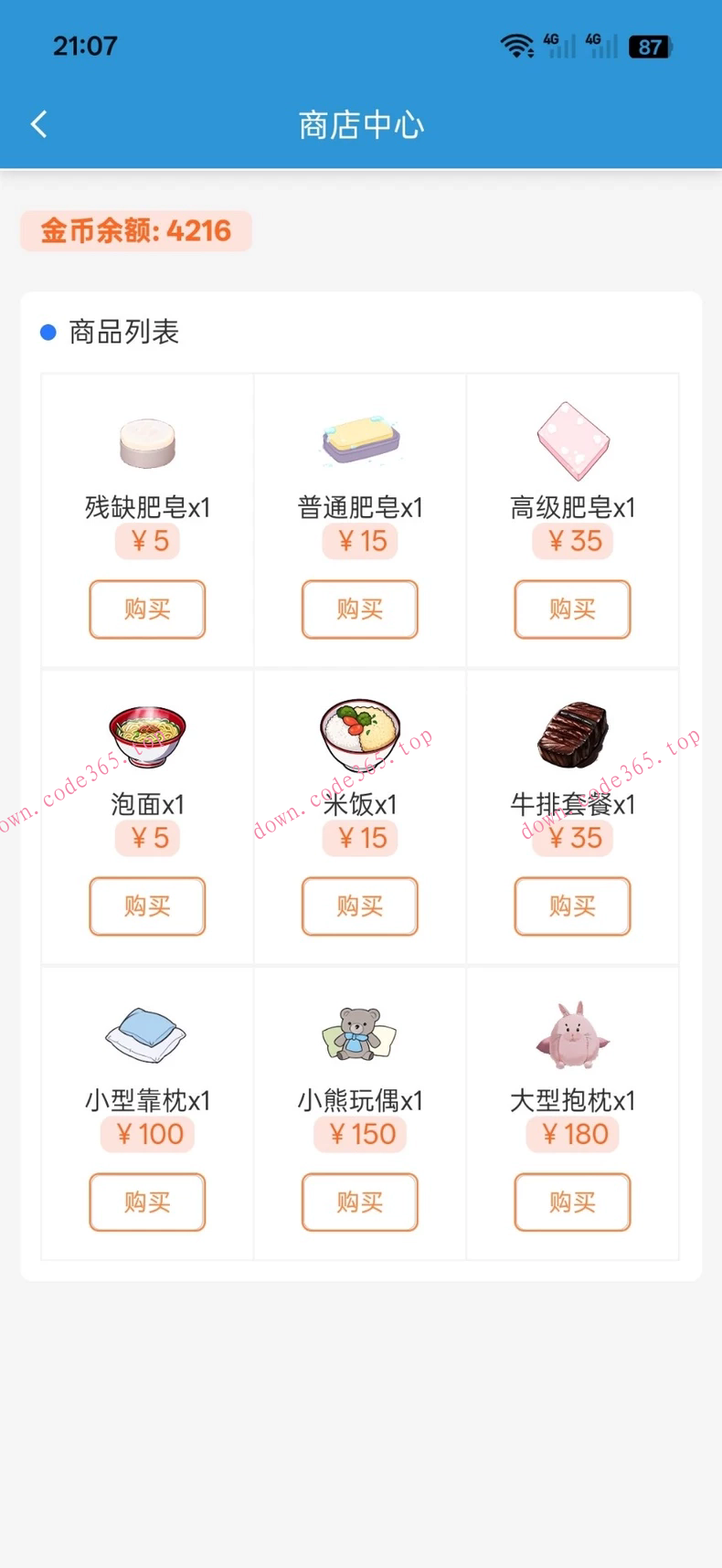Click the 小熊玩偶 teddy bear icon
The width and height of the screenshot is (722, 1568).
pyautogui.click(x=359, y=1033)
